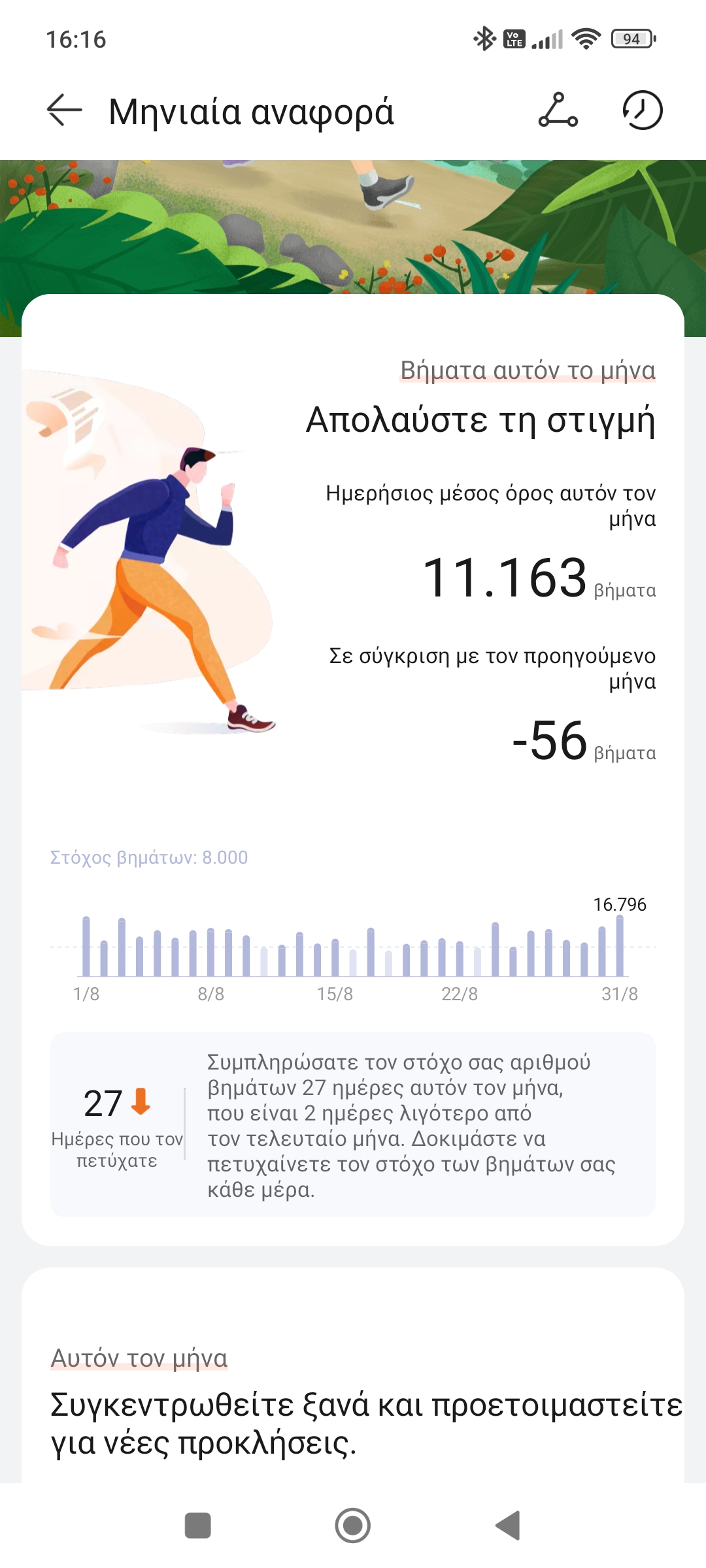Image resolution: width=706 pixels, height=1568 pixels.
Task: Open the report history clock icon
Action: (642, 110)
